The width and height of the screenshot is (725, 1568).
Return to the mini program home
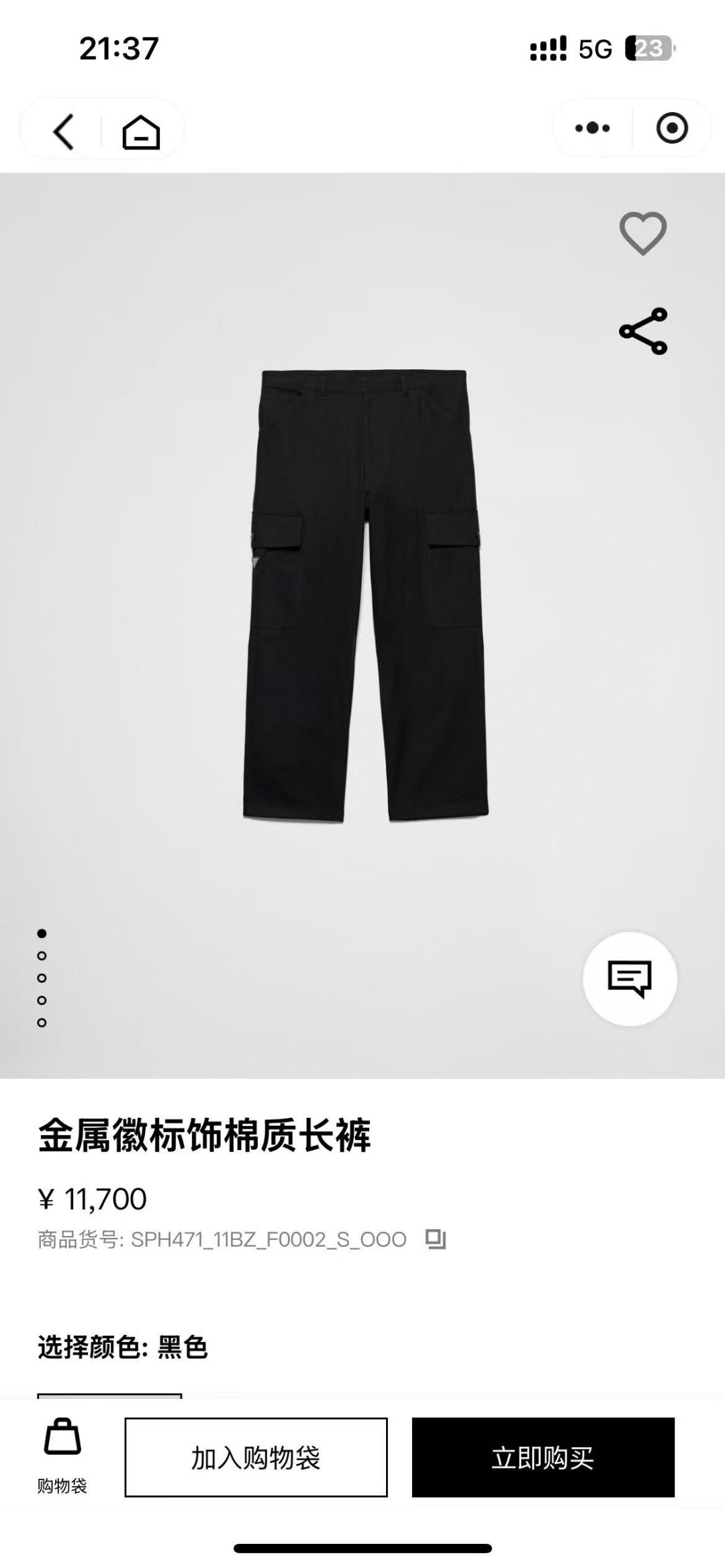tap(141, 131)
